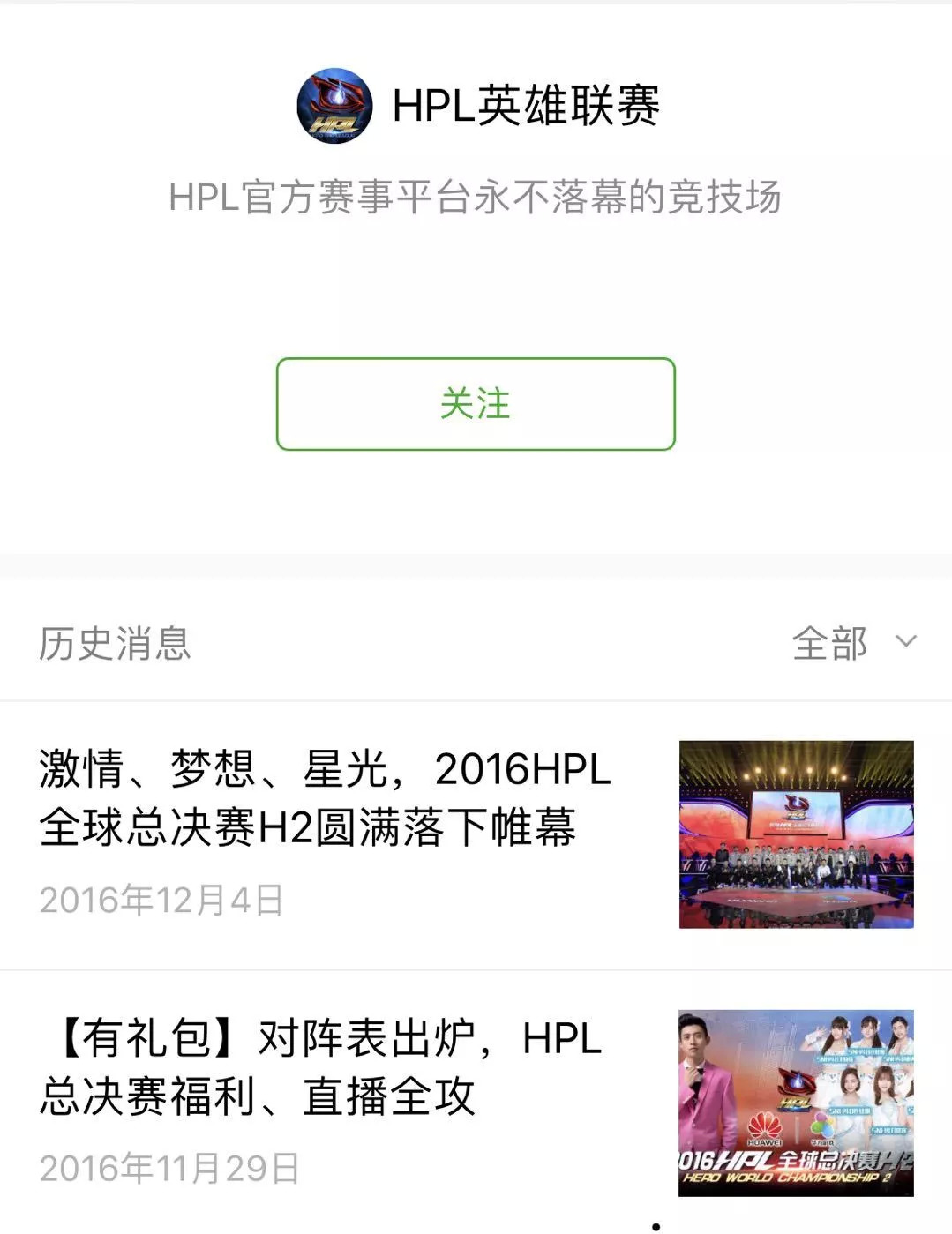Open the November 29 article's poster thumbnail
The height and width of the screenshot is (1234, 952).
pos(796,1103)
